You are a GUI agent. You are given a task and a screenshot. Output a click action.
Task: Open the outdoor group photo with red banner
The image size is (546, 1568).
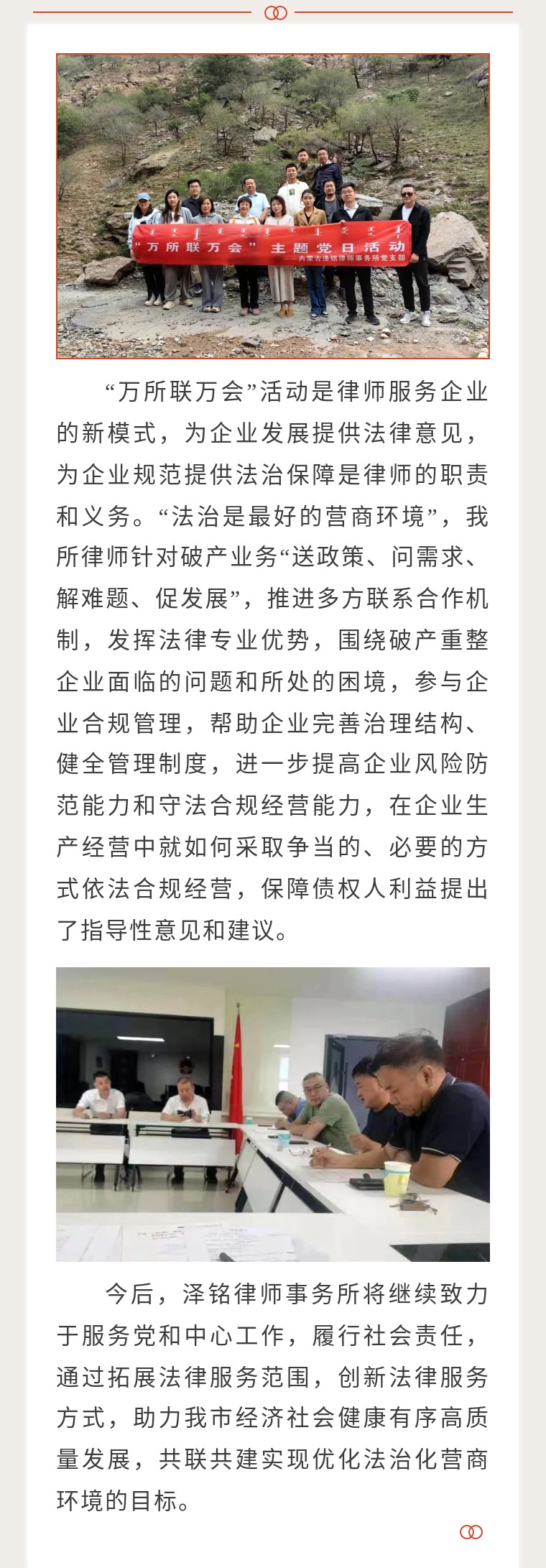(273, 206)
